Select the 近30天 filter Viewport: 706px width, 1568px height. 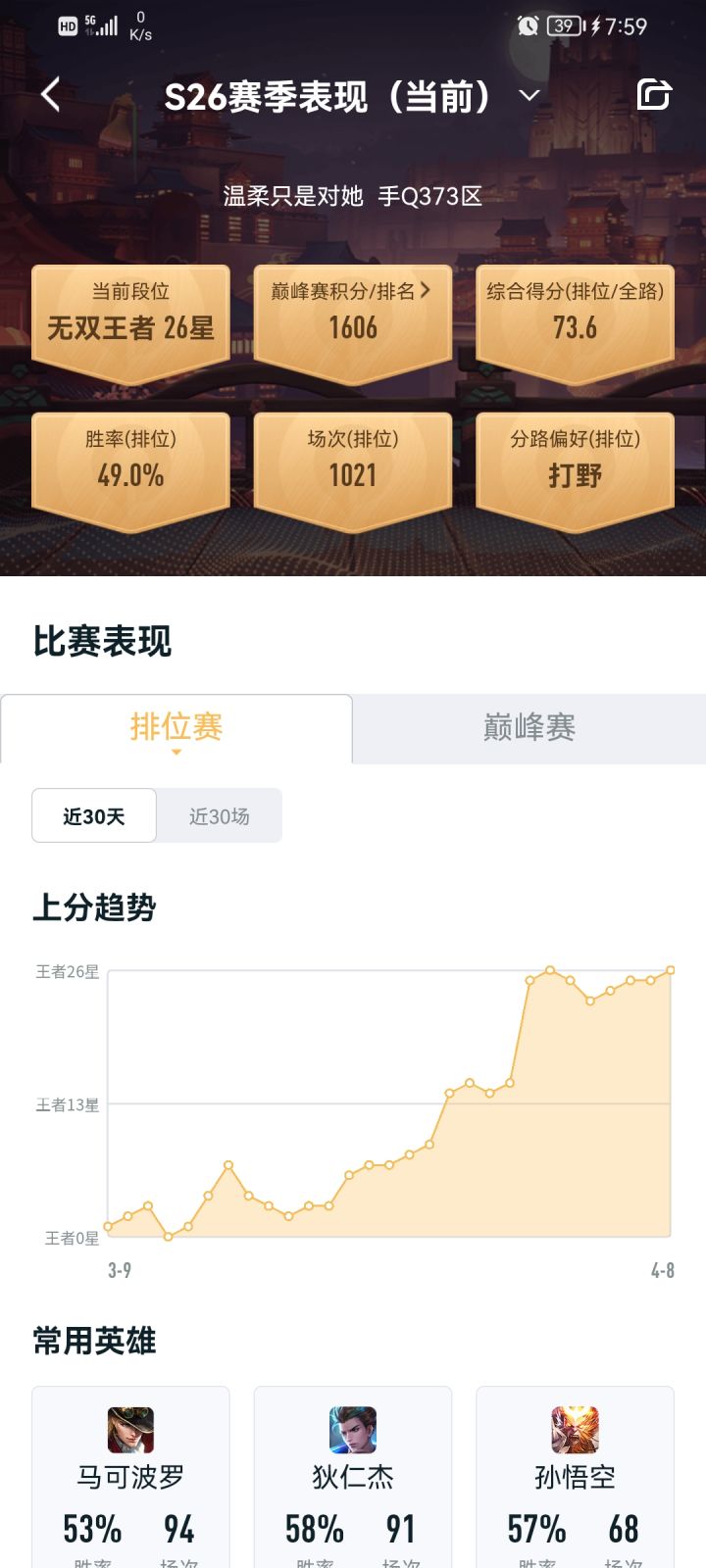pos(94,815)
